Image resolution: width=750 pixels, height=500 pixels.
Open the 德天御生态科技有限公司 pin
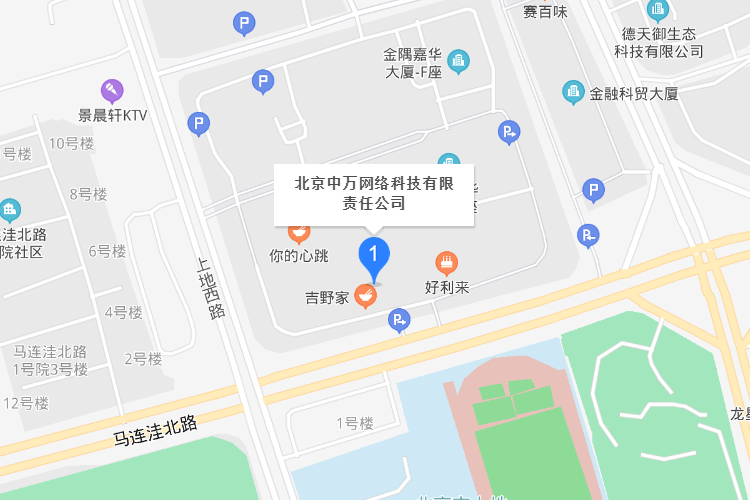coord(658,11)
